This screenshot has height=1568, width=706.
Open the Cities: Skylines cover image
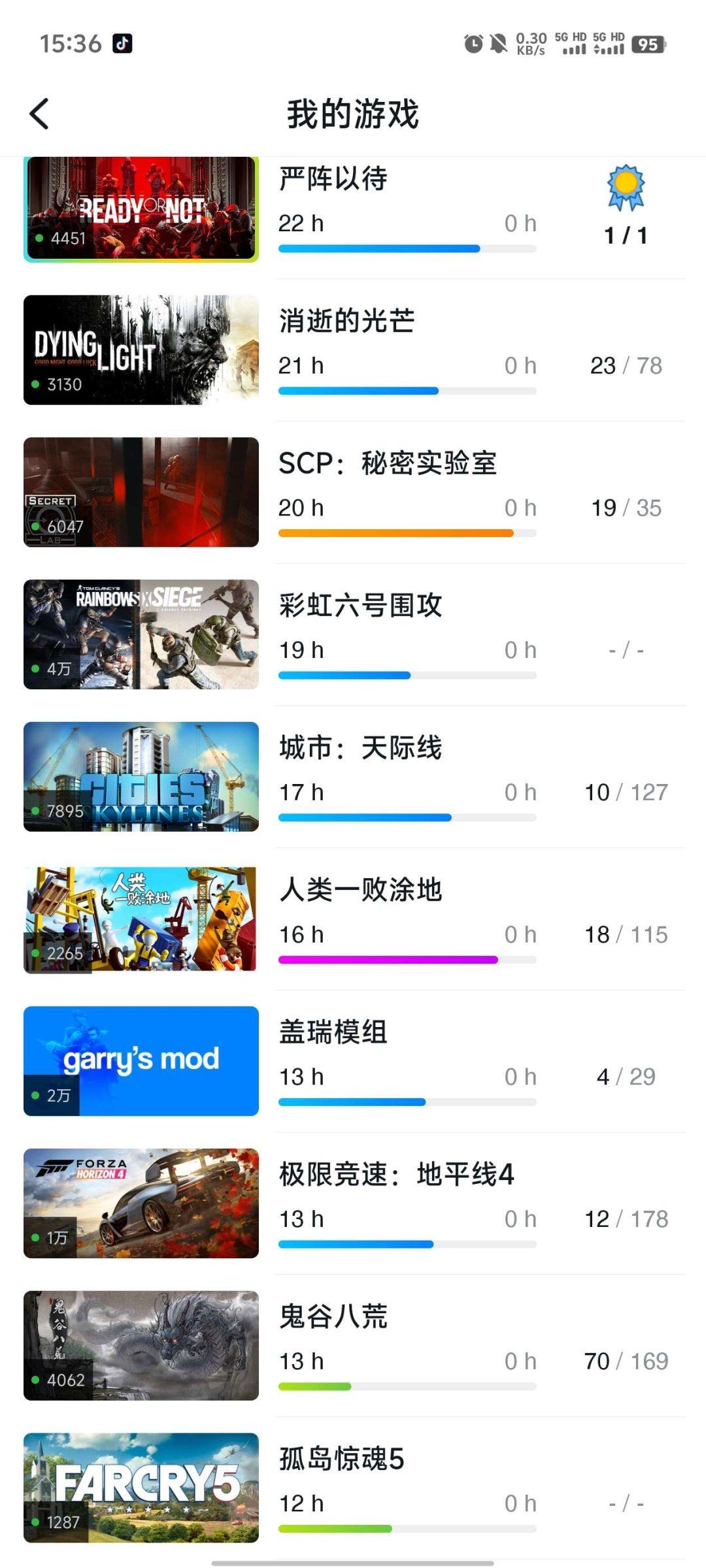click(x=141, y=776)
